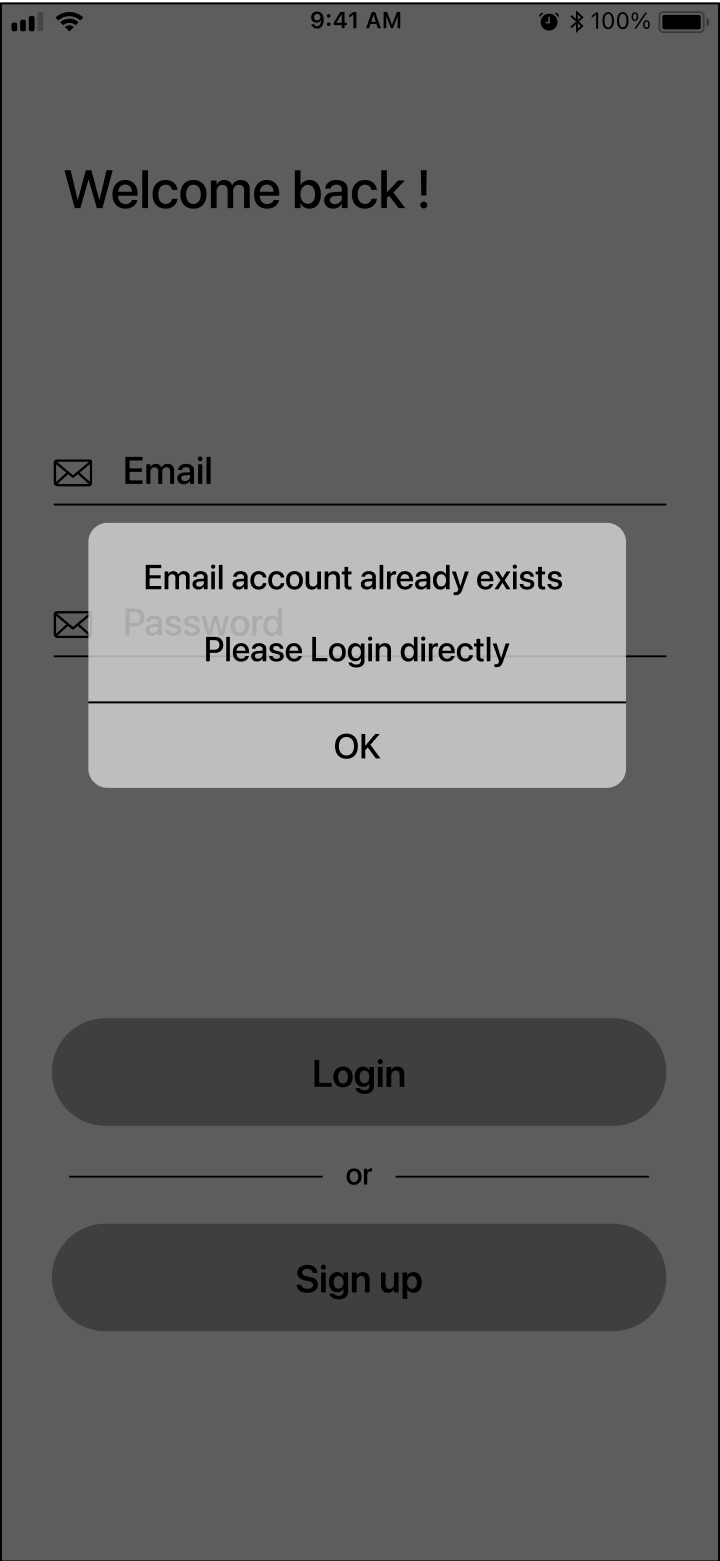Screen dimensions: 720x1561
Task: Tap the Login button
Action: tap(358, 1072)
